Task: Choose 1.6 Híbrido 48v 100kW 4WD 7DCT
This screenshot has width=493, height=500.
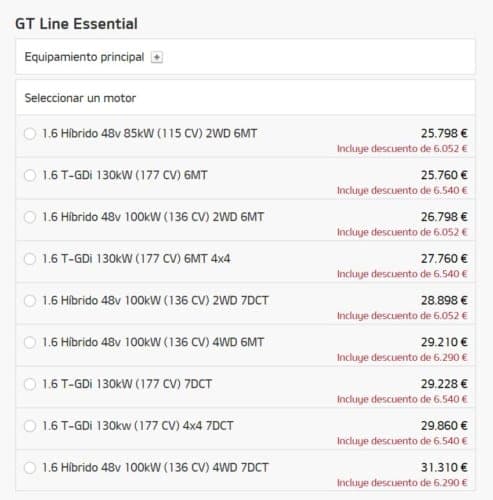Action: pyautogui.click(x=30, y=468)
